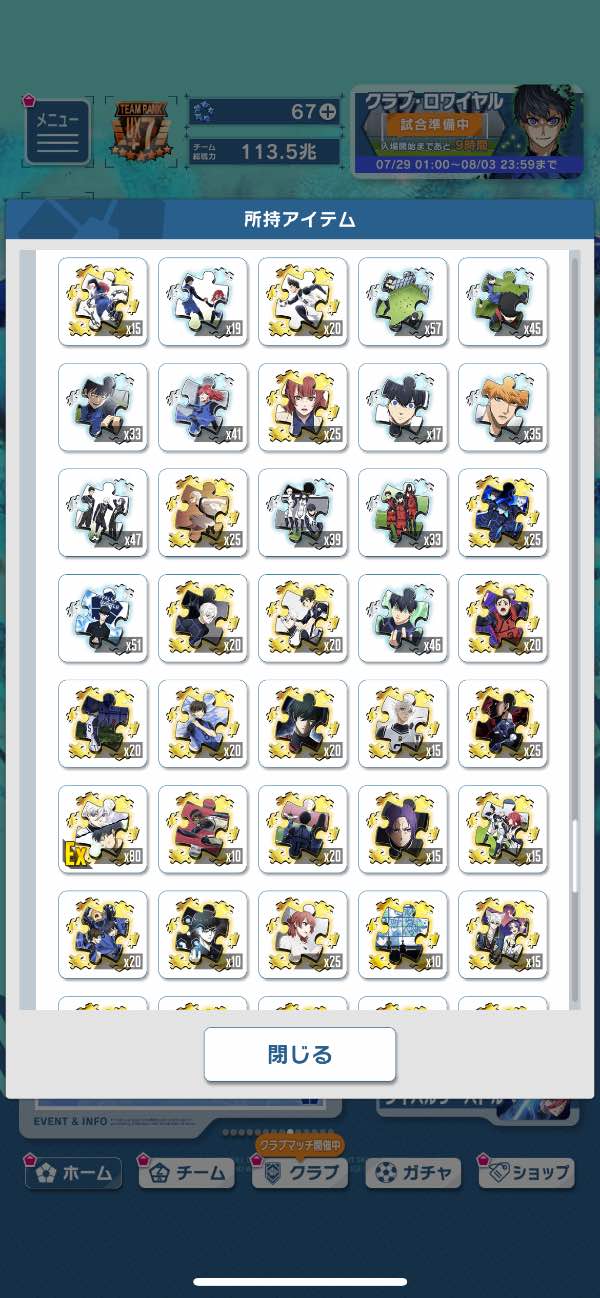Tap the puzzle piece item with x39

coord(303,512)
